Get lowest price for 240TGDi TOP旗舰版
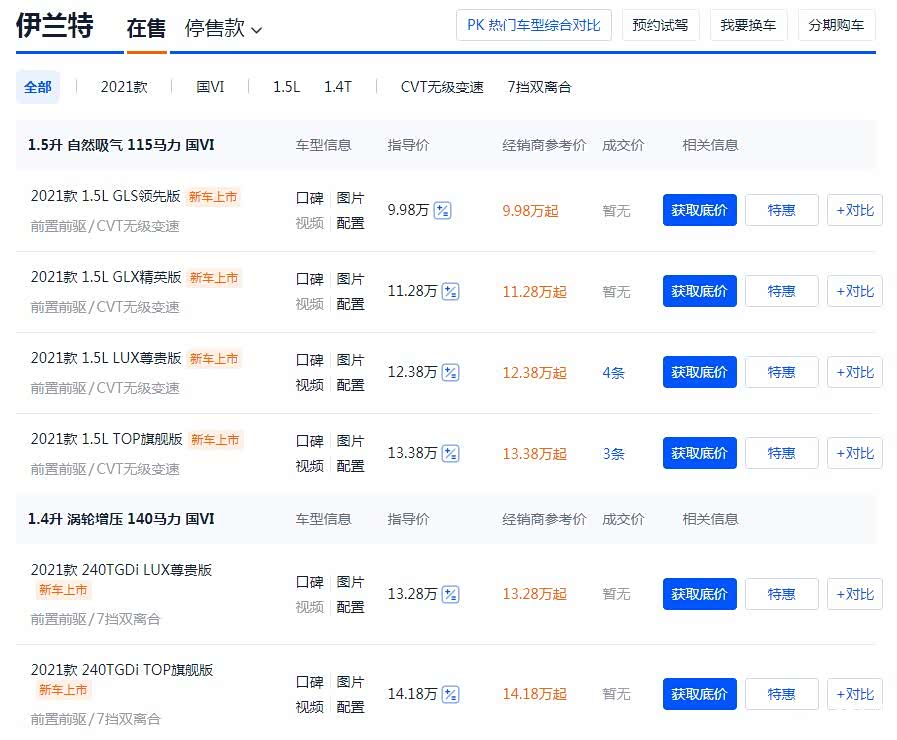The height and width of the screenshot is (740, 897). pyautogui.click(x=699, y=694)
